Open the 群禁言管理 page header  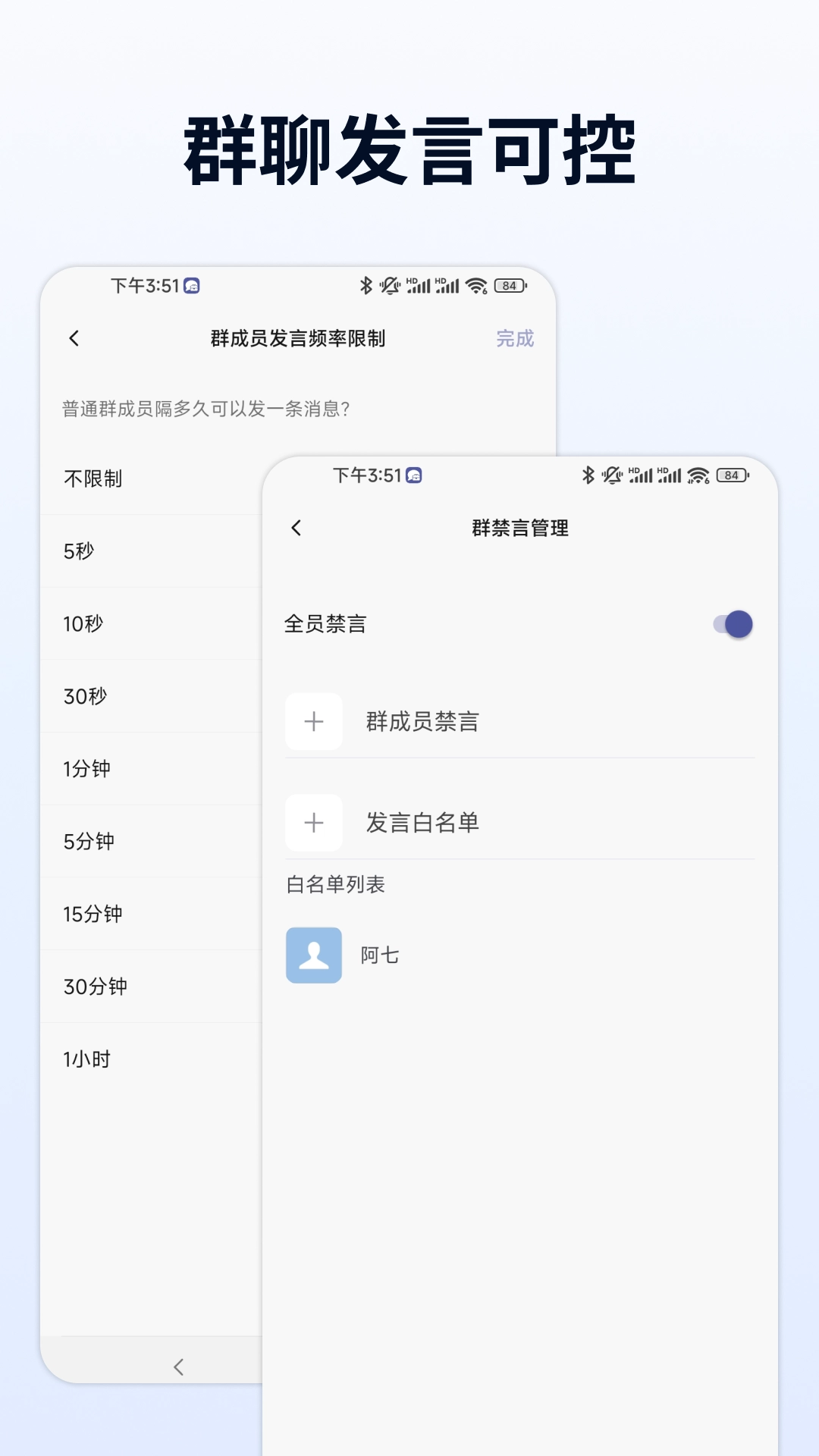click(519, 527)
